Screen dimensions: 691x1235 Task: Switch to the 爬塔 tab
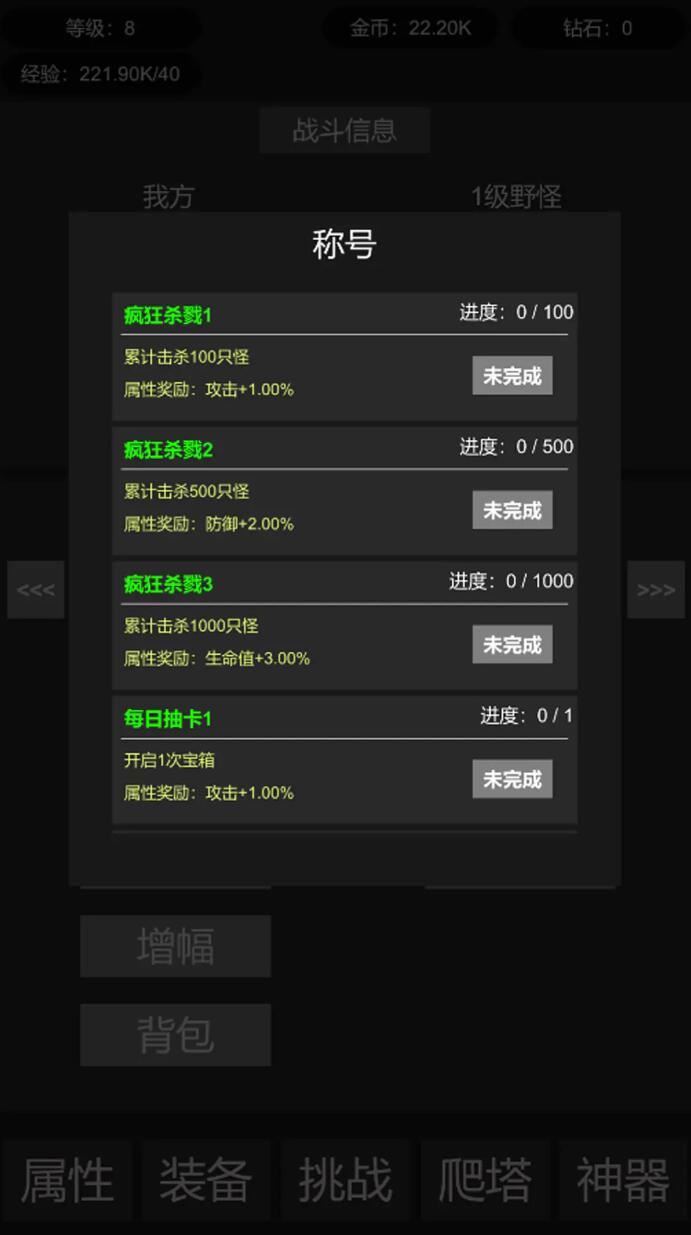tap(484, 1180)
